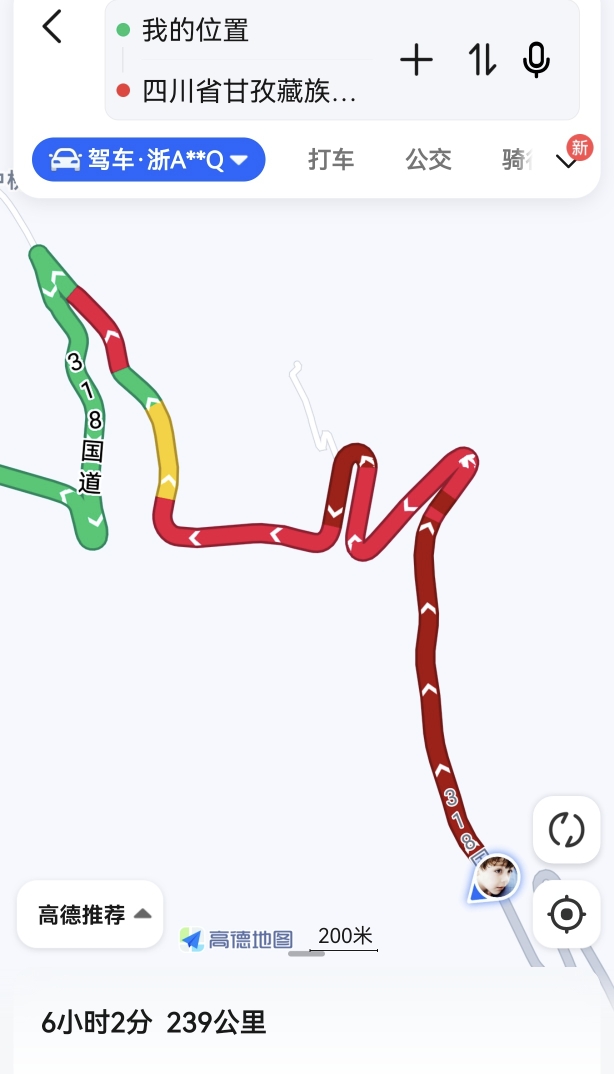The image size is (614, 1074).
Task: Start voice input with the microphone
Action: click(x=537, y=60)
